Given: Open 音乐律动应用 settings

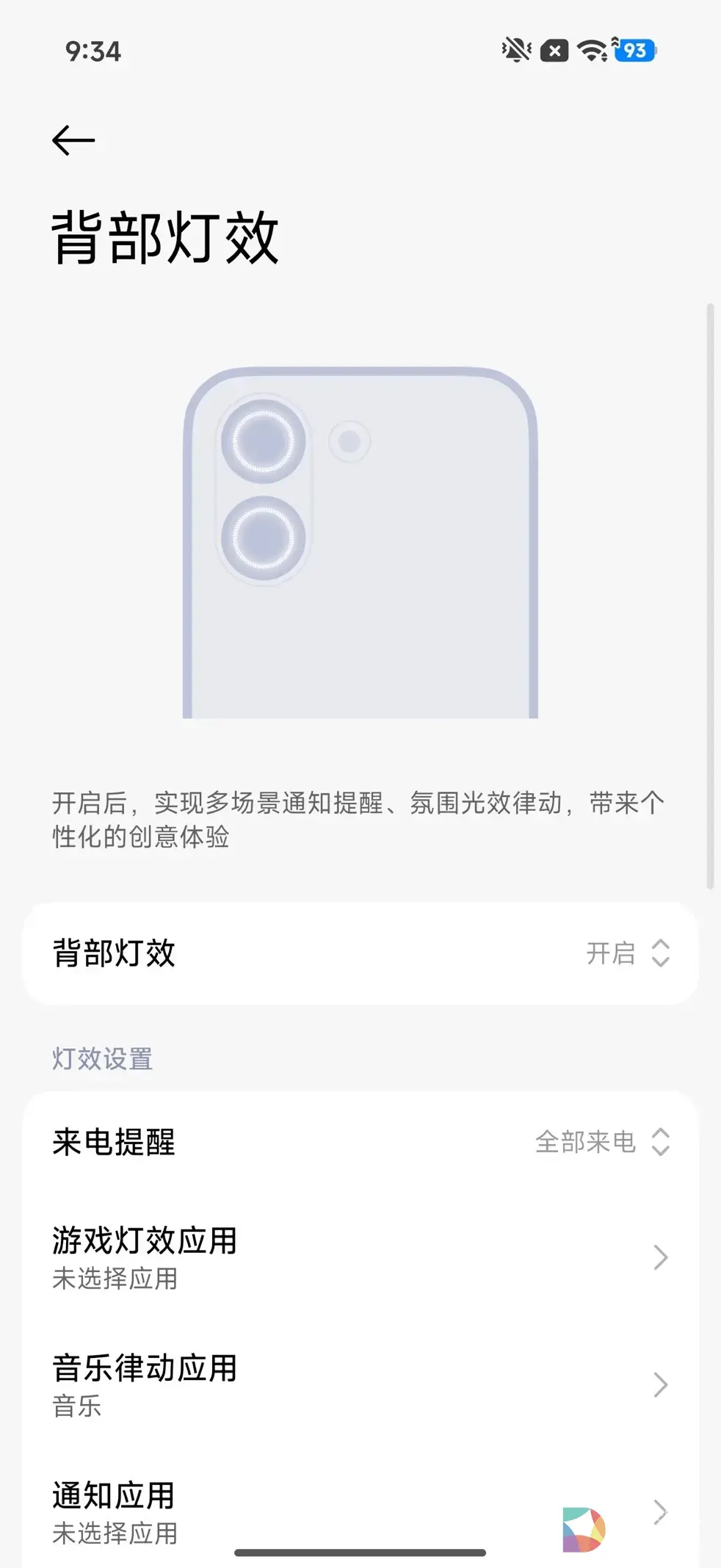Looking at the screenshot, I should (360, 1385).
